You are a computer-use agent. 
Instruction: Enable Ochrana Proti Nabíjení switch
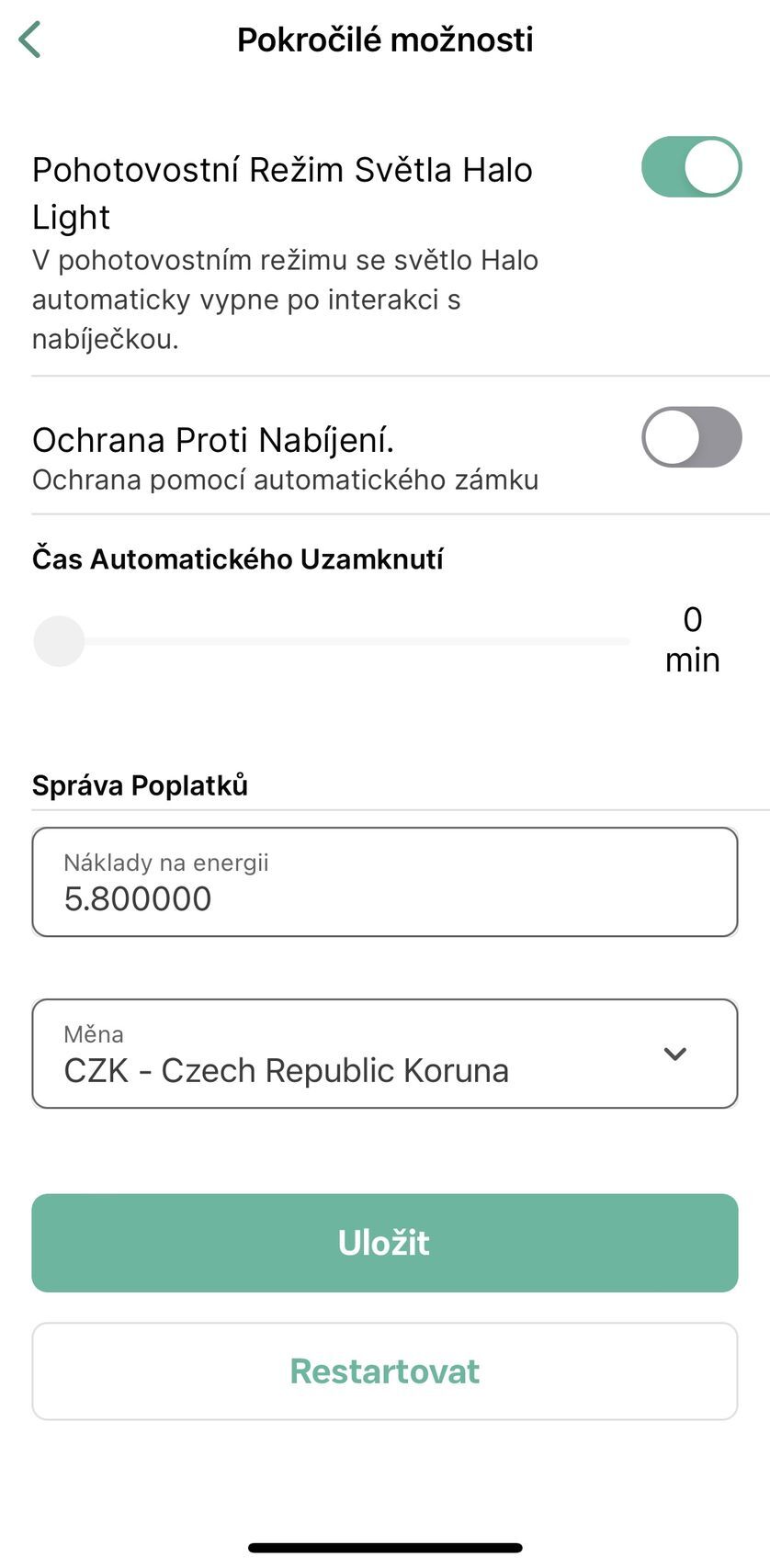pyautogui.click(x=691, y=437)
